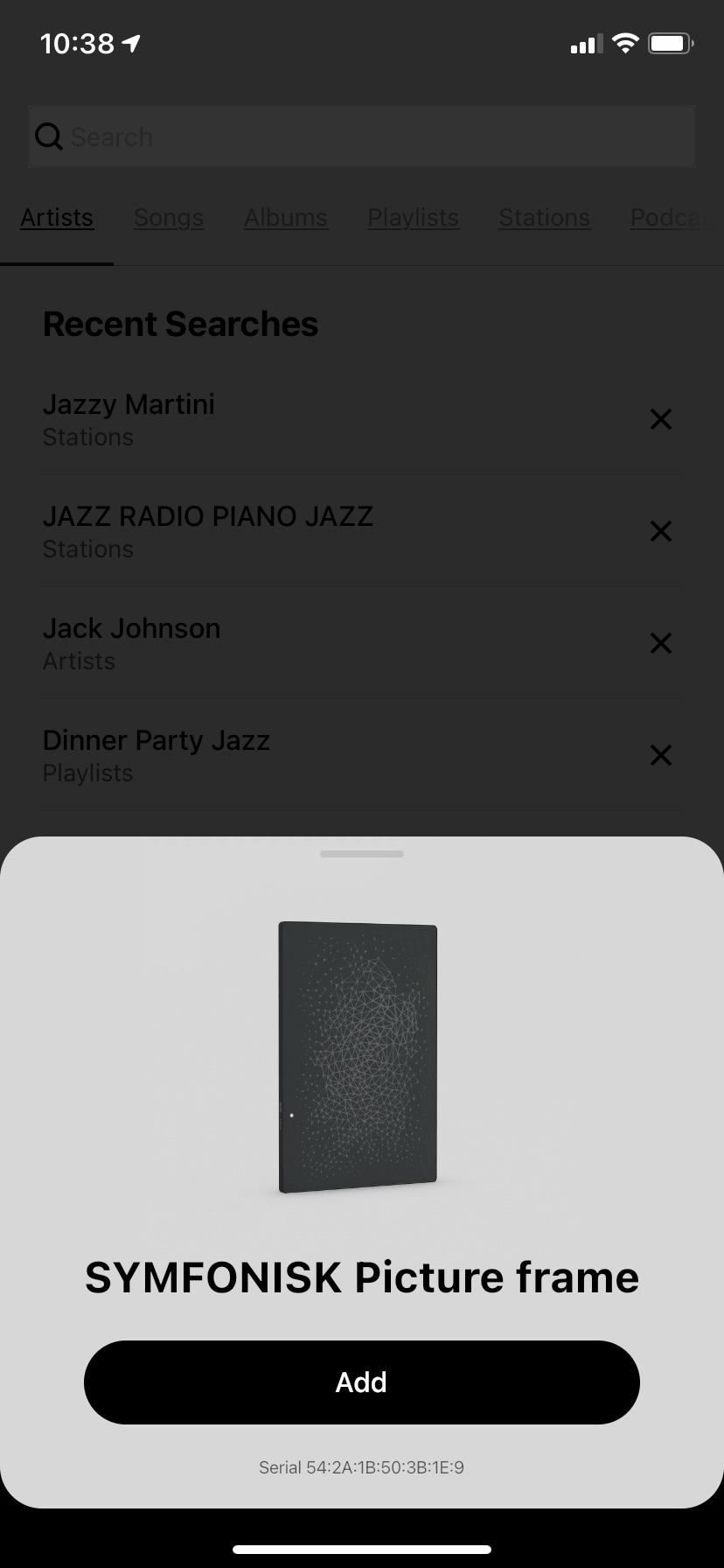The image size is (724, 1568).
Task: Delete JAZZ RADIO PIANO JAZZ recent search
Action: tap(661, 531)
